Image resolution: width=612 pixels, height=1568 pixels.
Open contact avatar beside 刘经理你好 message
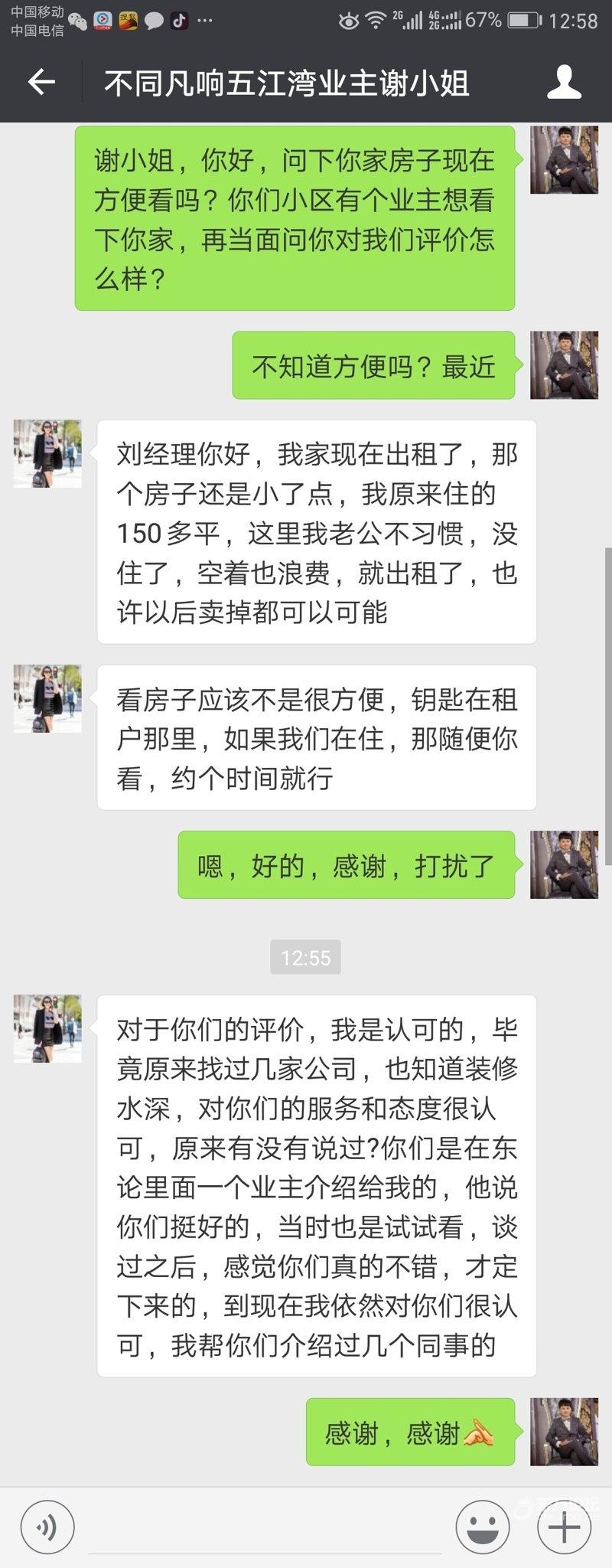(x=47, y=453)
